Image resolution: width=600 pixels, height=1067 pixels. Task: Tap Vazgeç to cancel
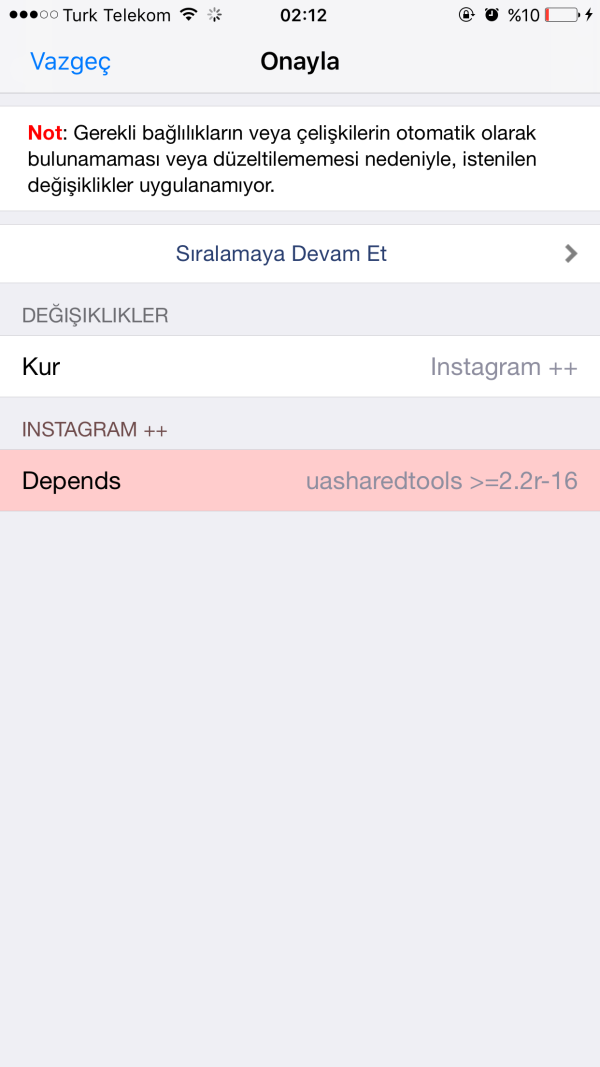click(70, 62)
